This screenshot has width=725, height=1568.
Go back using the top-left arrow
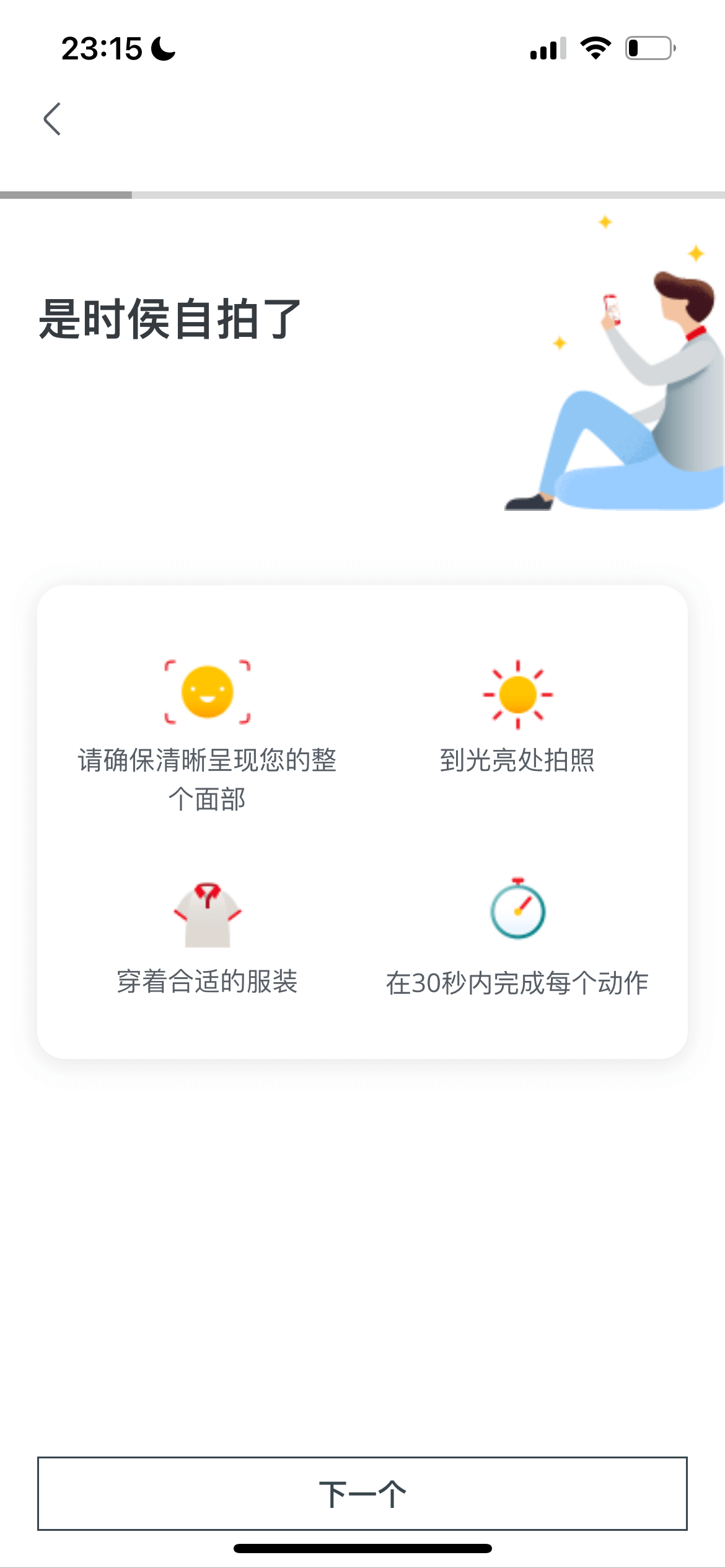pos(52,119)
